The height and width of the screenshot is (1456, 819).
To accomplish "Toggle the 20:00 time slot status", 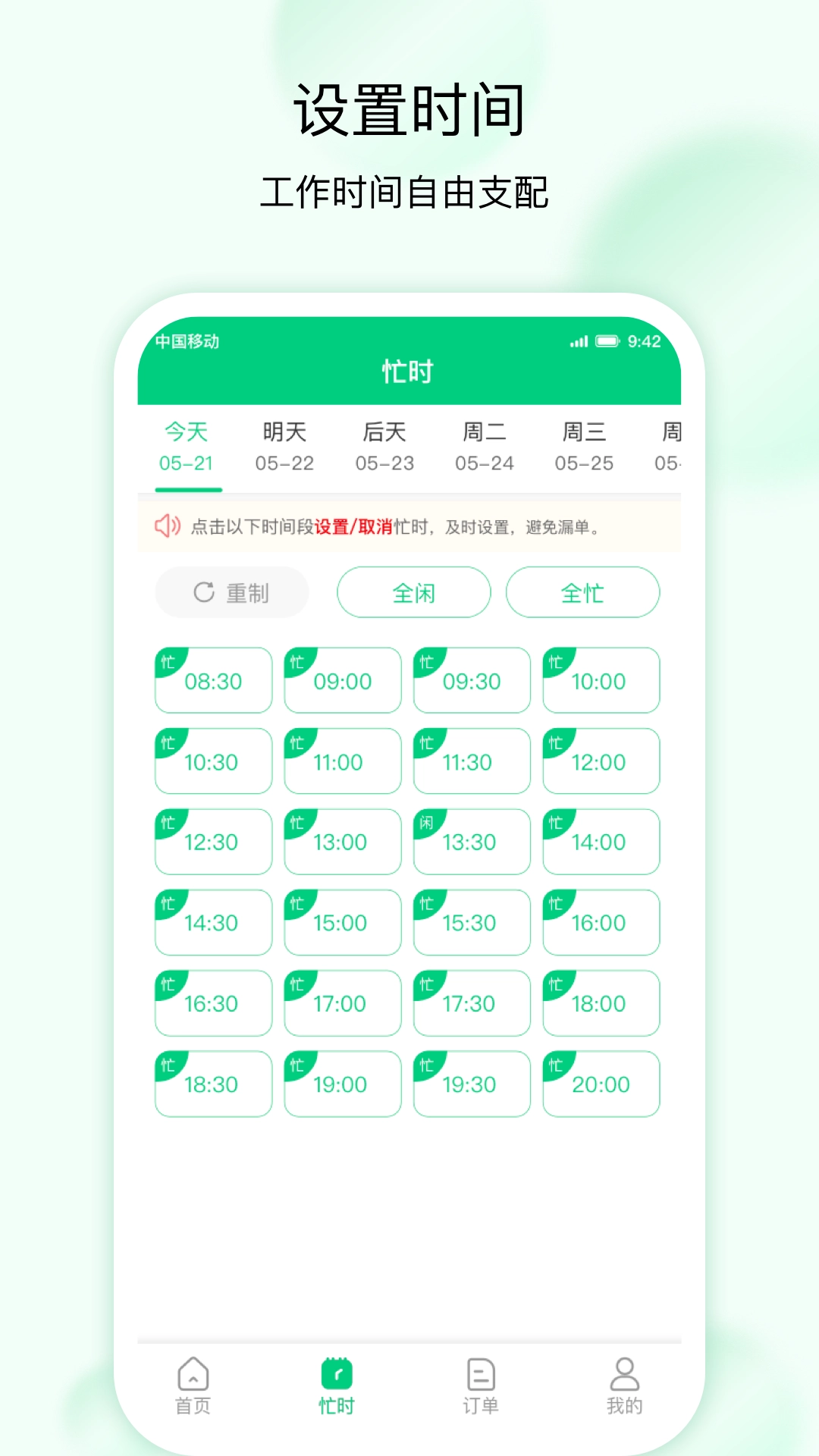I will [x=601, y=1084].
